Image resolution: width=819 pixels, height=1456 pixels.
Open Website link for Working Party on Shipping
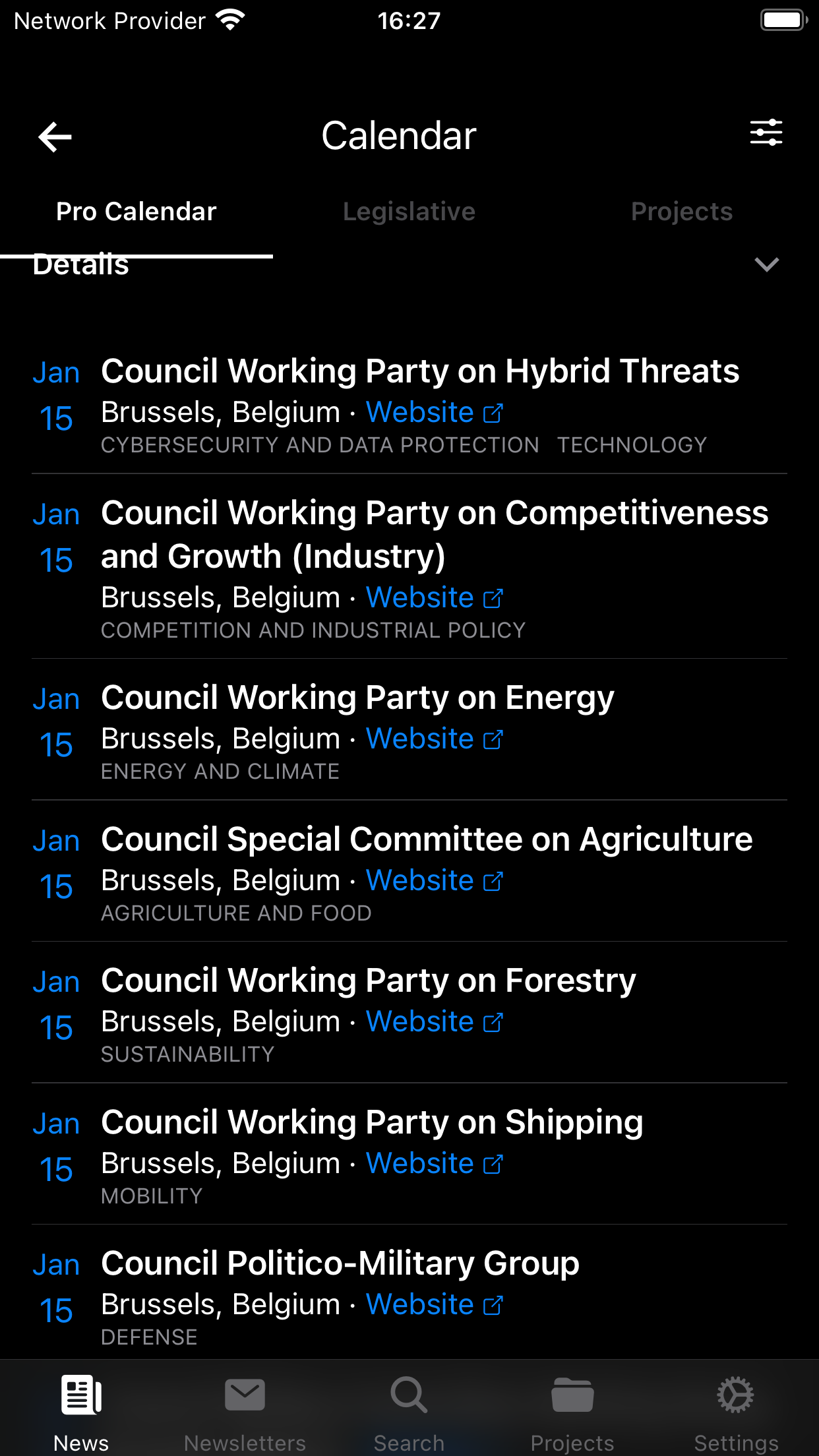pyautogui.click(x=435, y=1163)
